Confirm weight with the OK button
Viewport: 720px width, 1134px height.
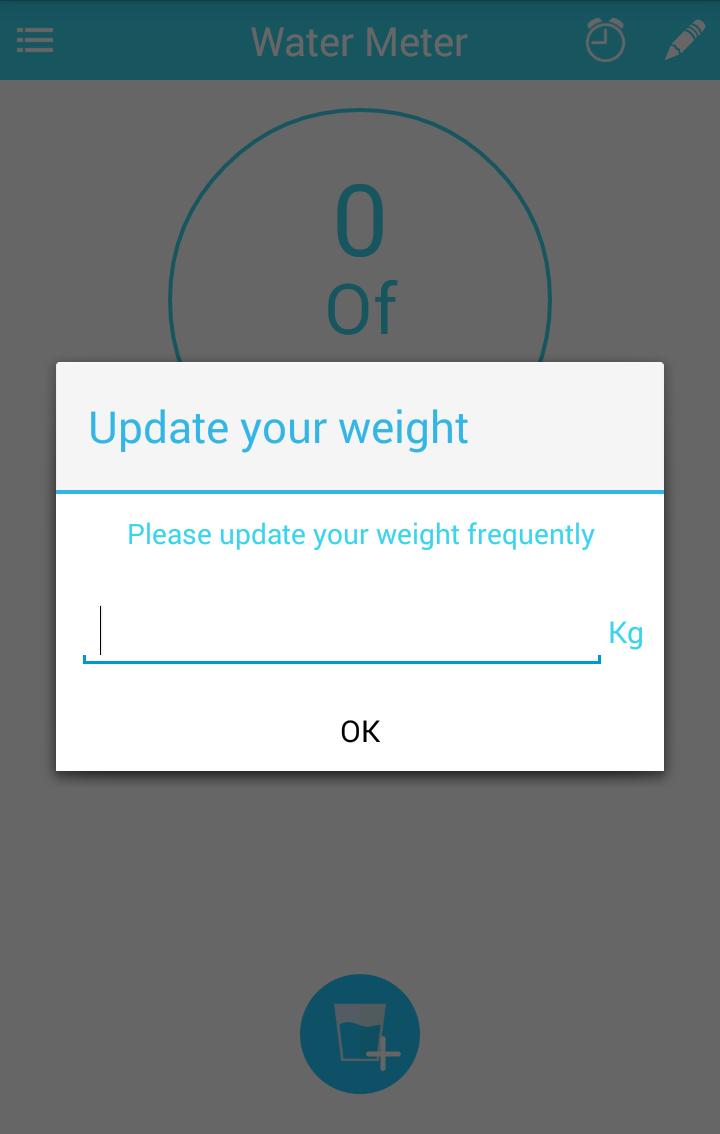(360, 732)
